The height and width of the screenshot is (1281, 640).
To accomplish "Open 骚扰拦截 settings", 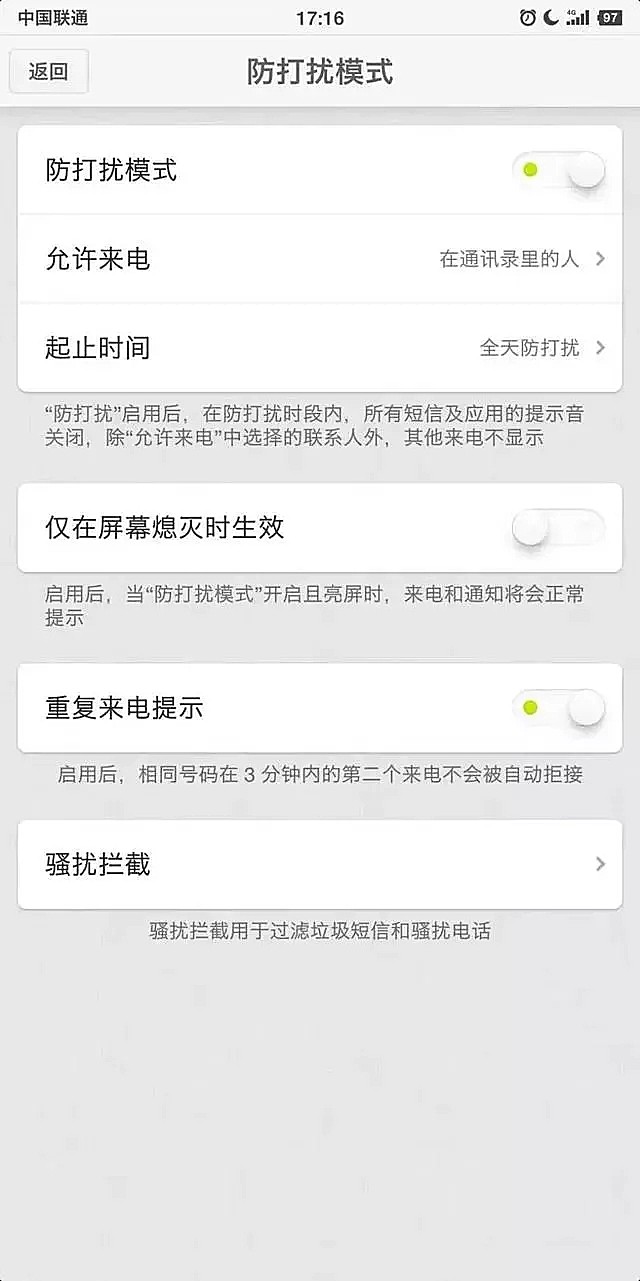I will click(320, 864).
